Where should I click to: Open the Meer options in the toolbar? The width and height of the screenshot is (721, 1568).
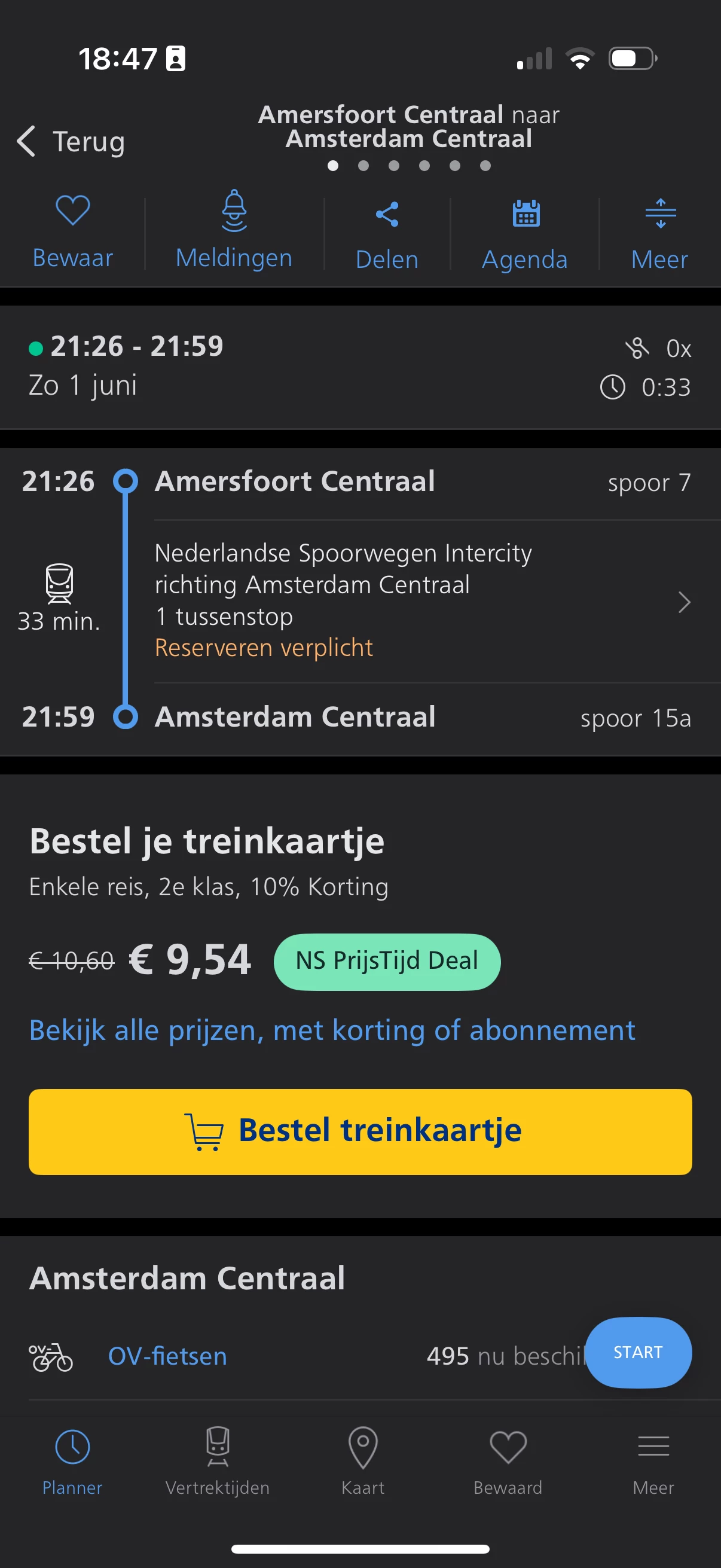(x=659, y=231)
